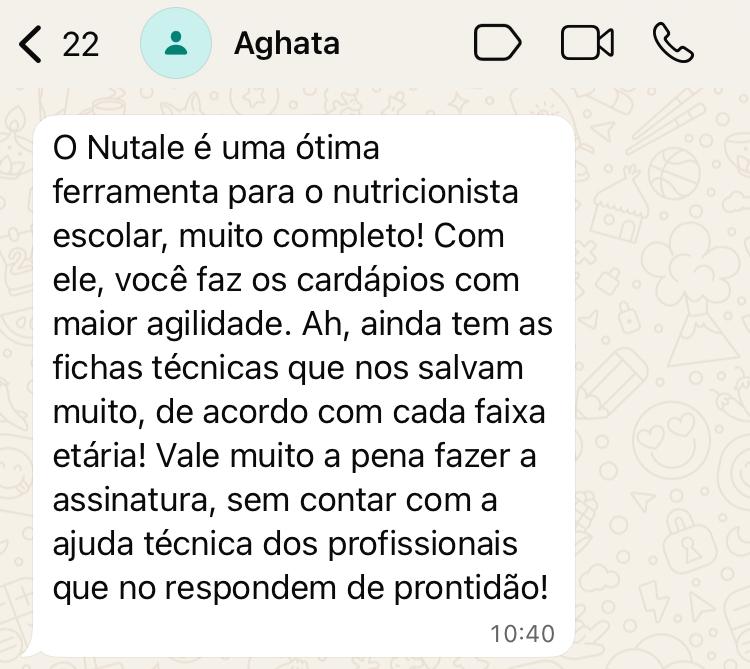Go back to the chat list
The image size is (750, 669).
(32, 44)
